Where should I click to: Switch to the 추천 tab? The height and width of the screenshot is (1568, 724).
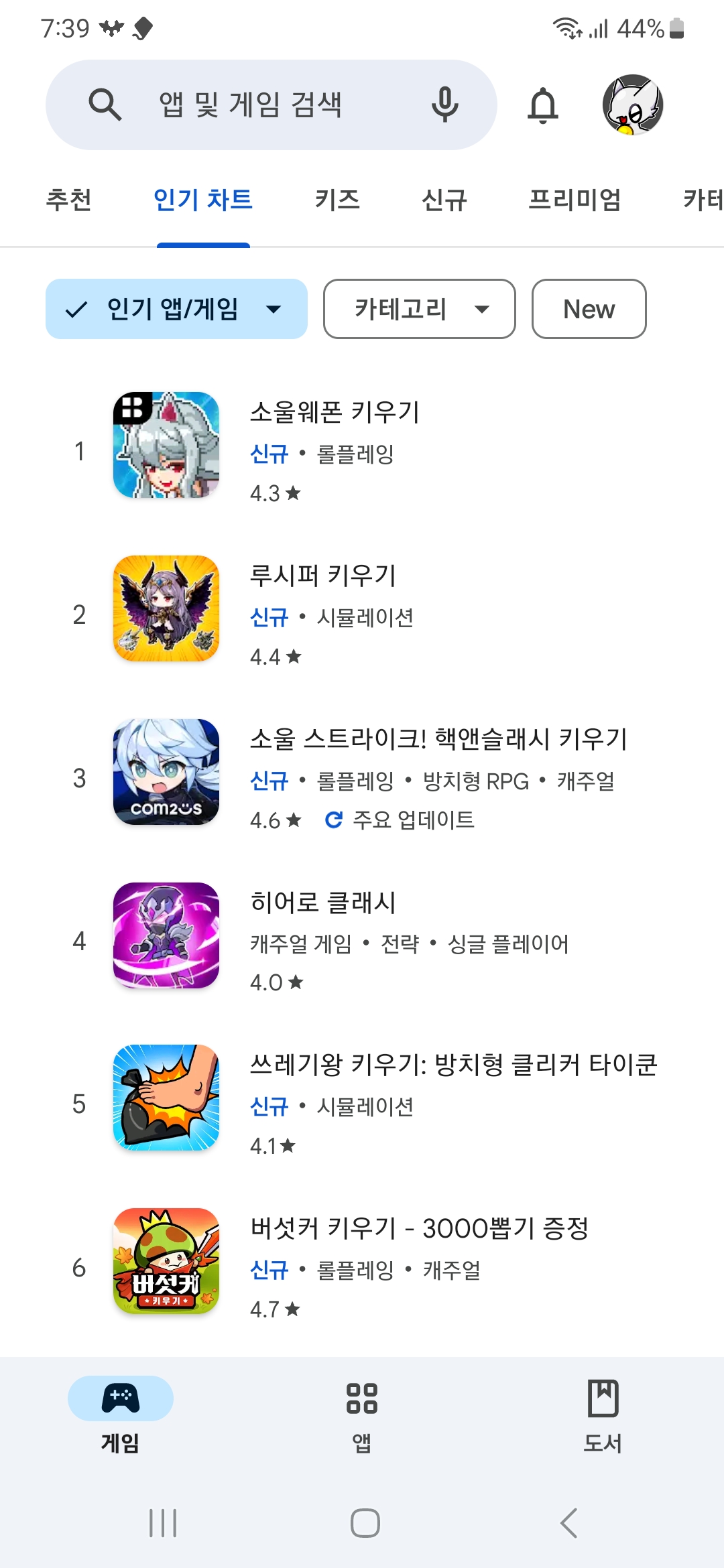[68, 200]
